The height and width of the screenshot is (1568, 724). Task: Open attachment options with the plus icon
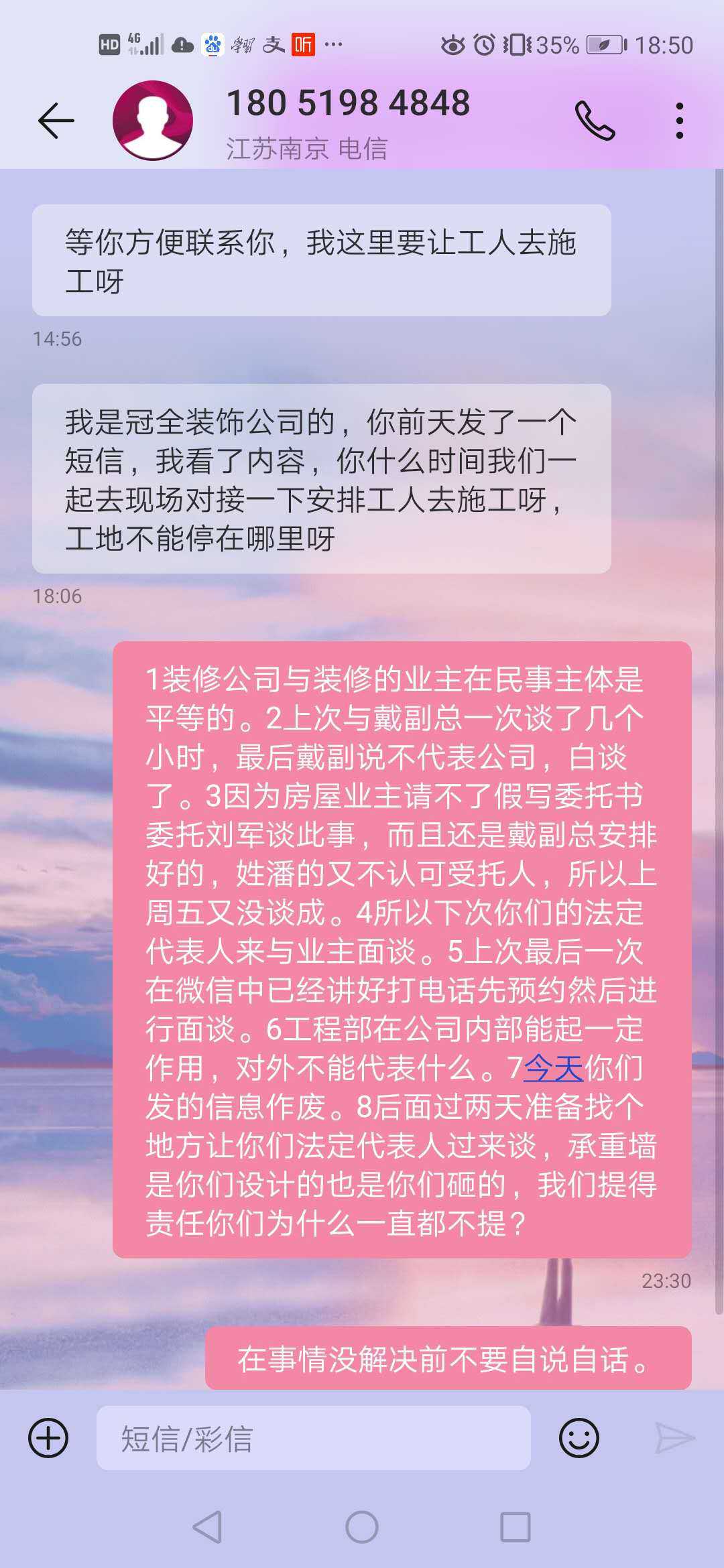(x=48, y=1439)
